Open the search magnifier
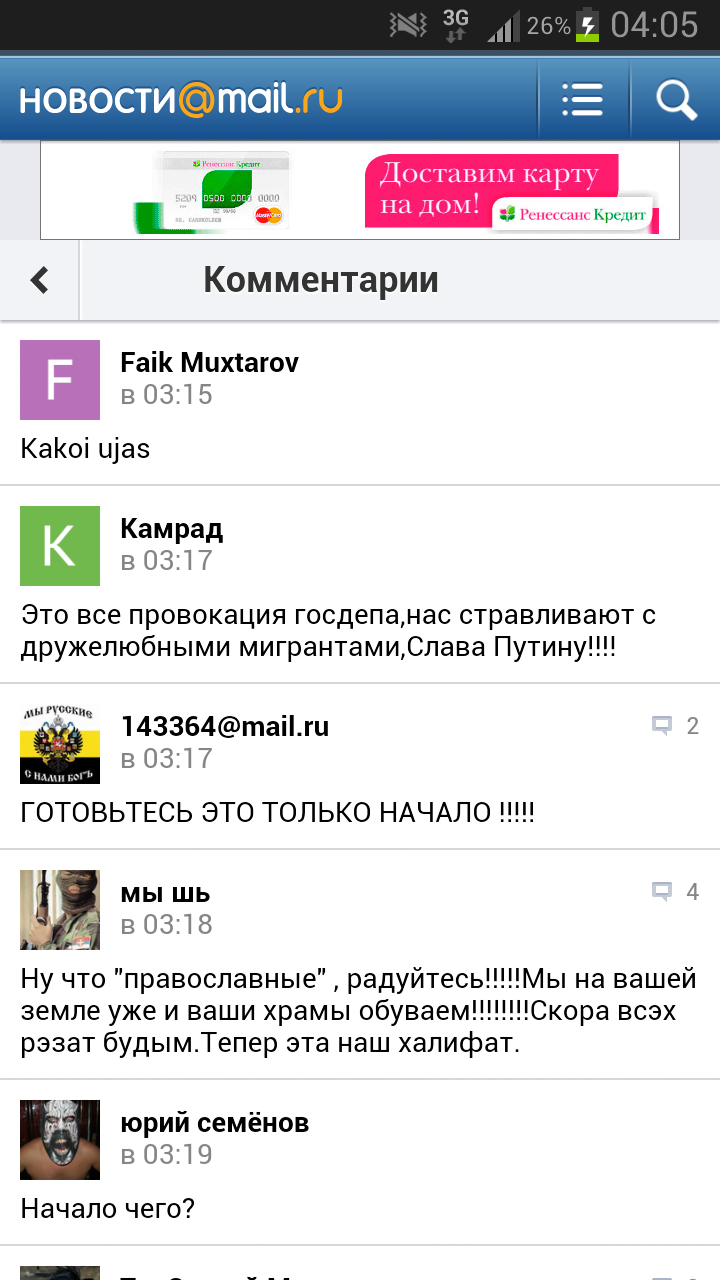This screenshot has width=720, height=1280. click(676, 99)
